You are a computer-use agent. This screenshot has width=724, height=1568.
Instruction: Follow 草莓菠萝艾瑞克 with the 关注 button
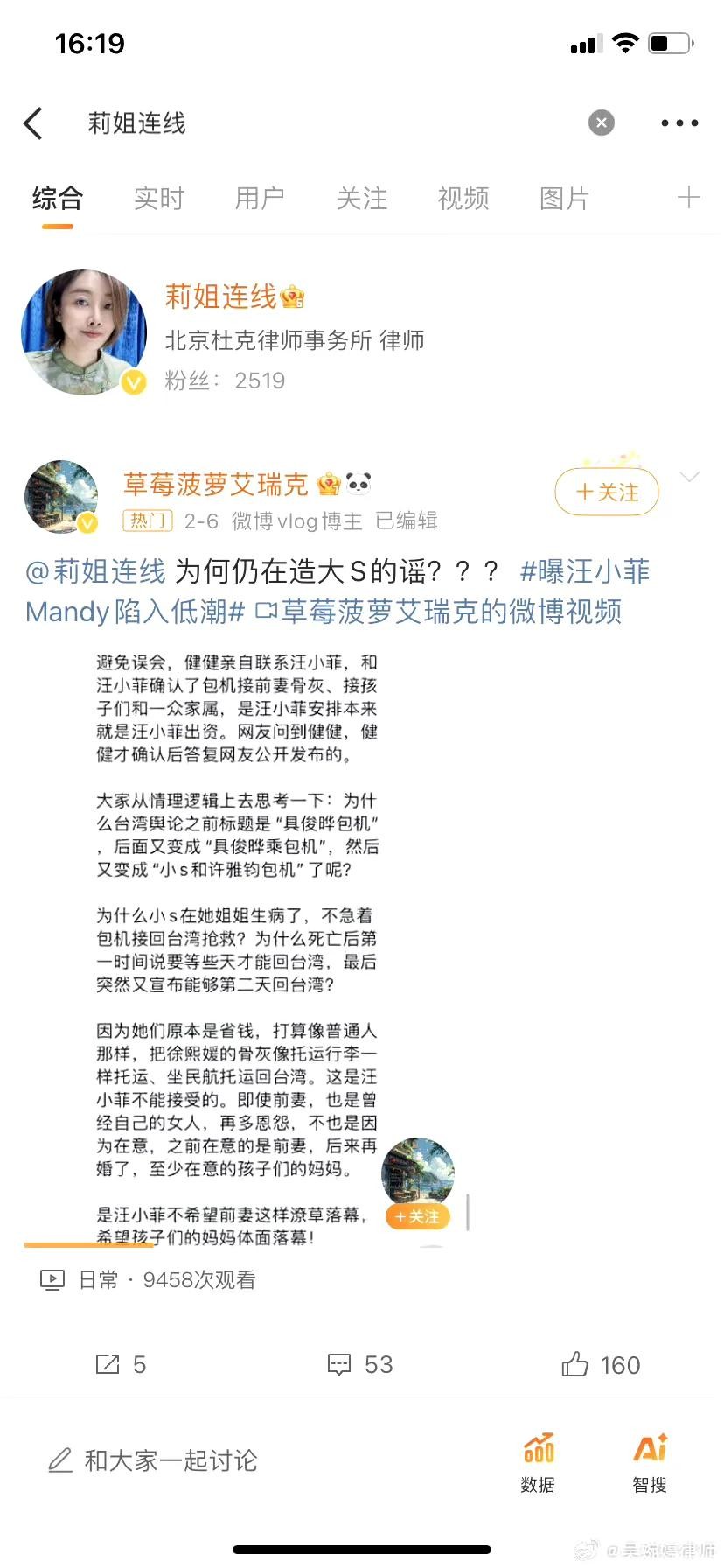607,493
